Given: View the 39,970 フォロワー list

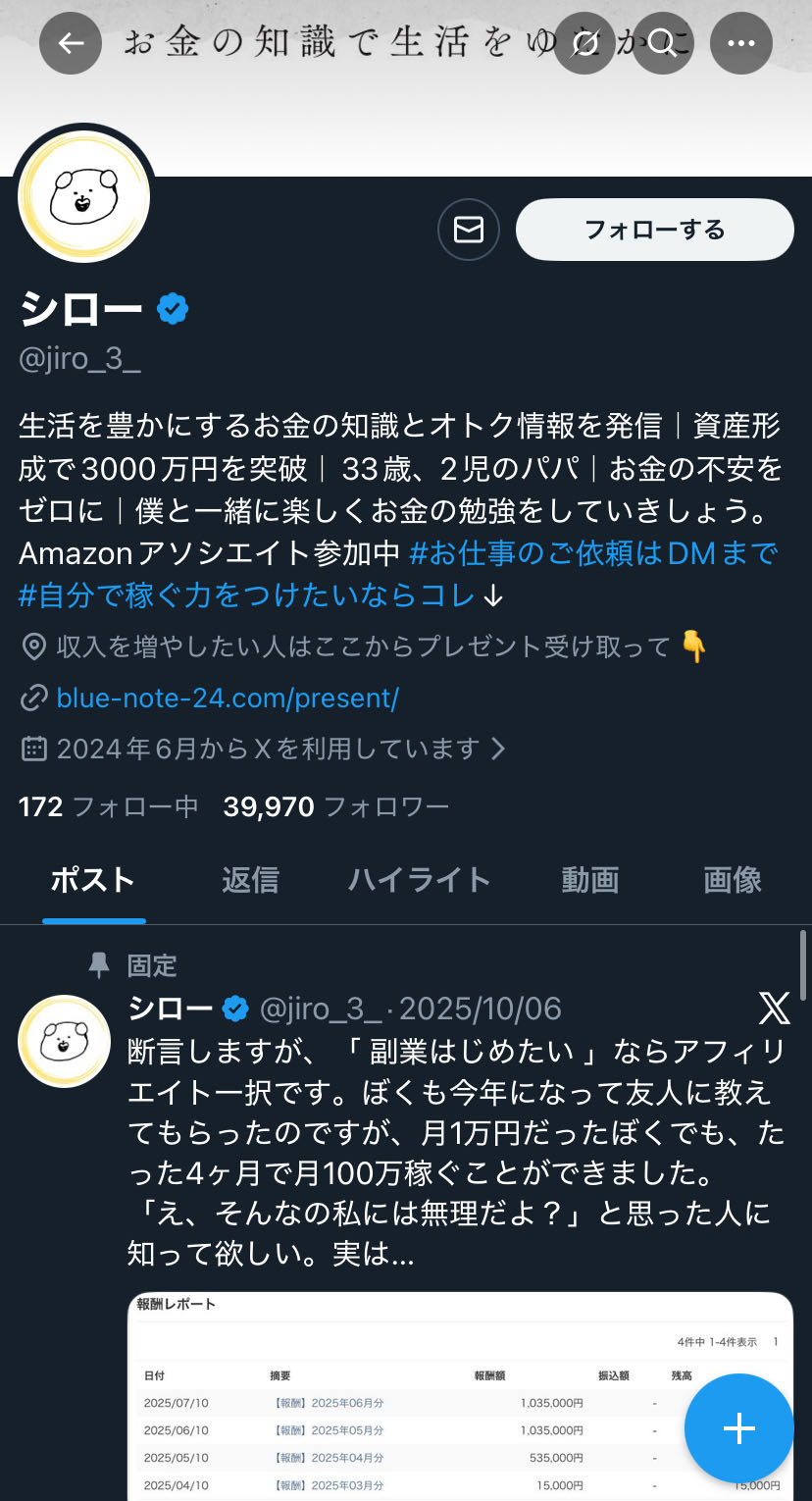Looking at the screenshot, I should (x=335, y=806).
